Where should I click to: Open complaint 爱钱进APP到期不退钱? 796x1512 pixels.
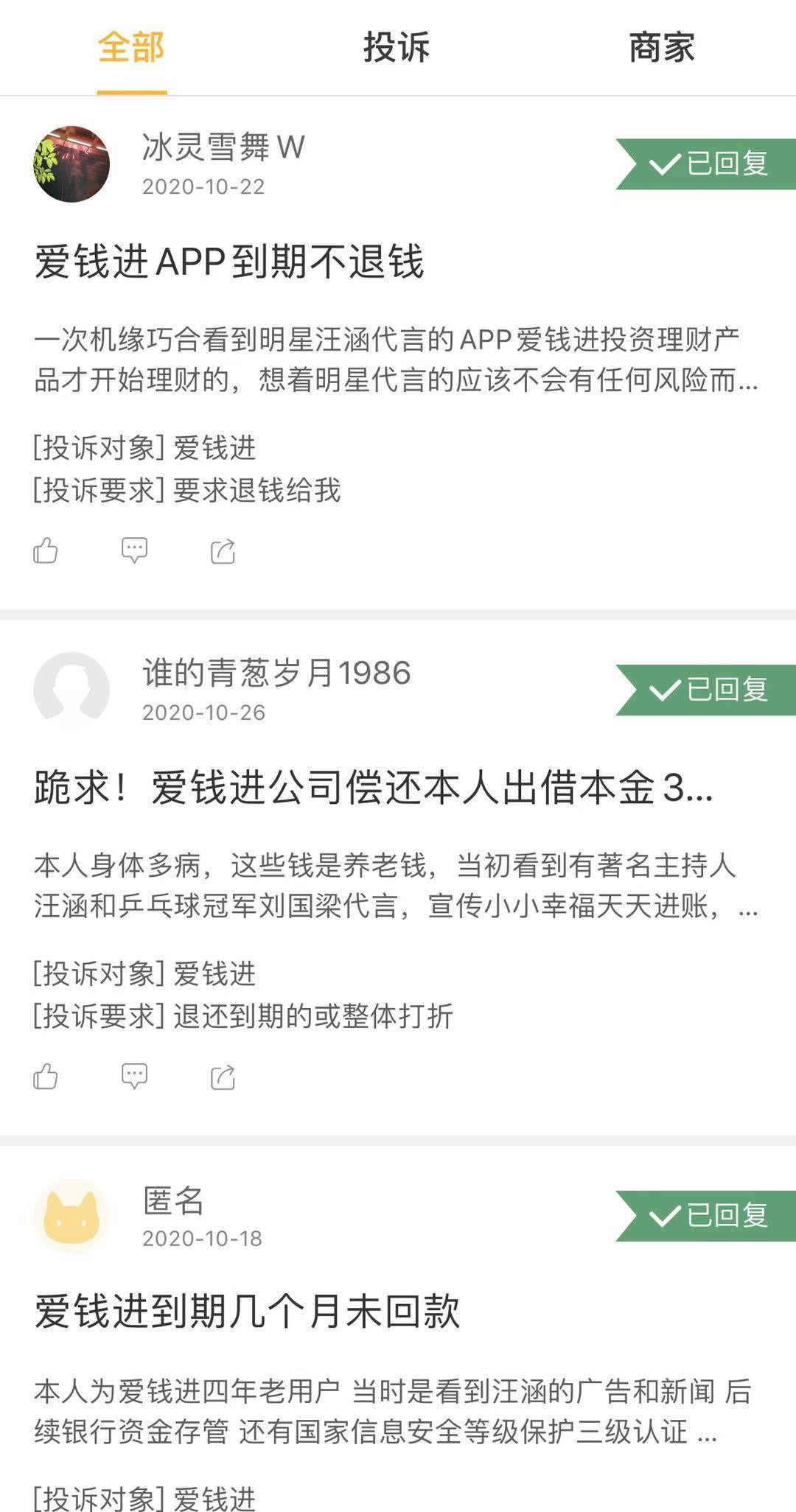pyautogui.click(x=229, y=262)
